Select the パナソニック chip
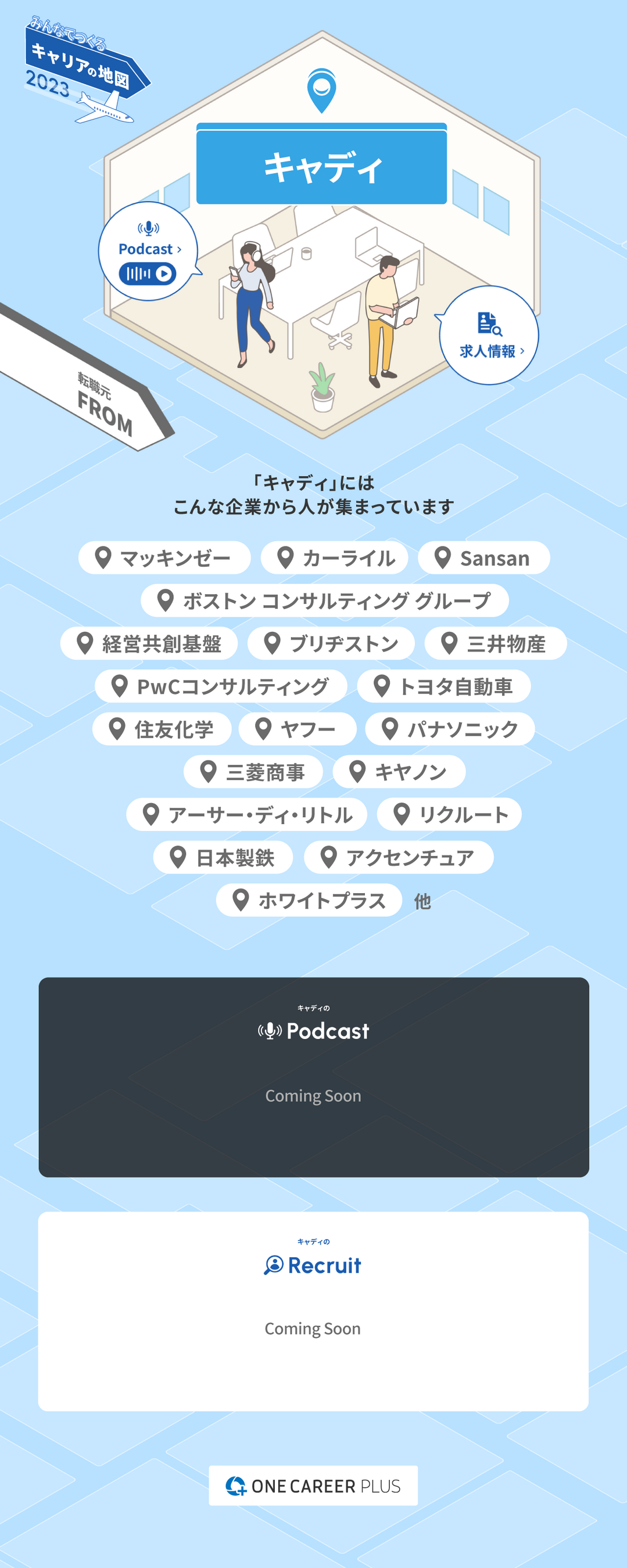 [450, 729]
